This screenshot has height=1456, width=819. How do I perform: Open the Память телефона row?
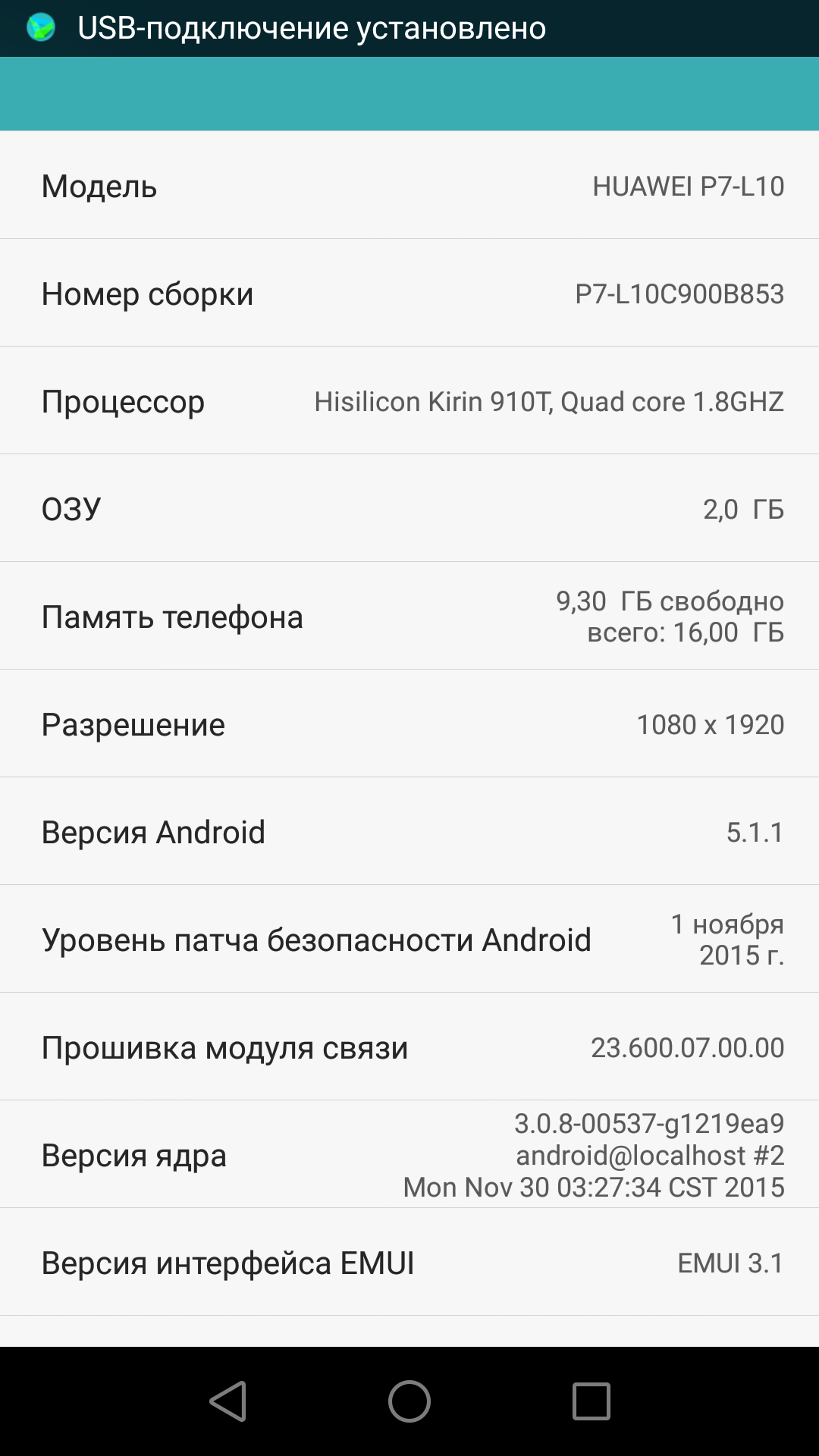coord(409,617)
